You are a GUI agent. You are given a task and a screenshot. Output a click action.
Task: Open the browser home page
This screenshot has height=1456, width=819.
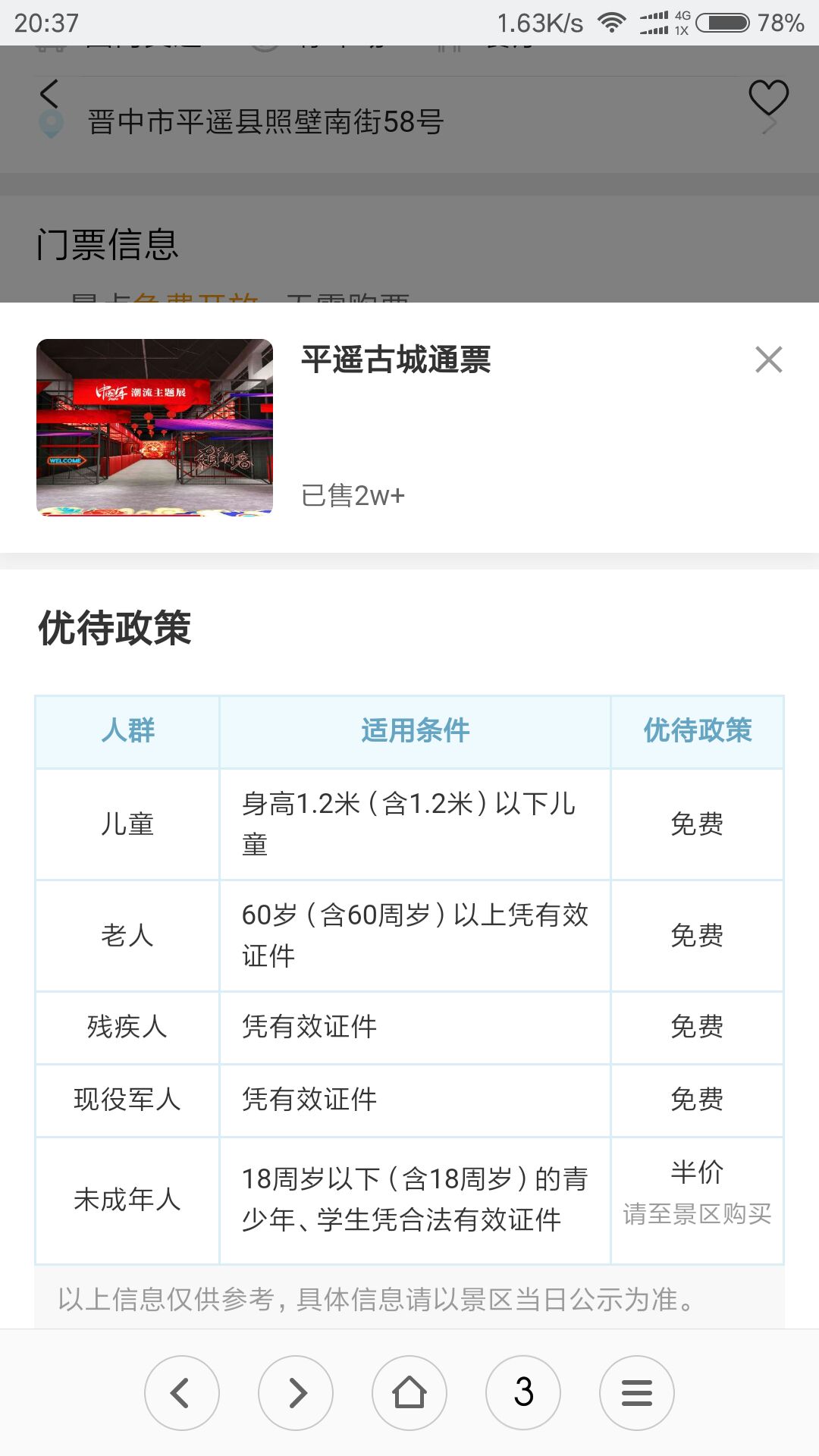click(x=409, y=1393)
